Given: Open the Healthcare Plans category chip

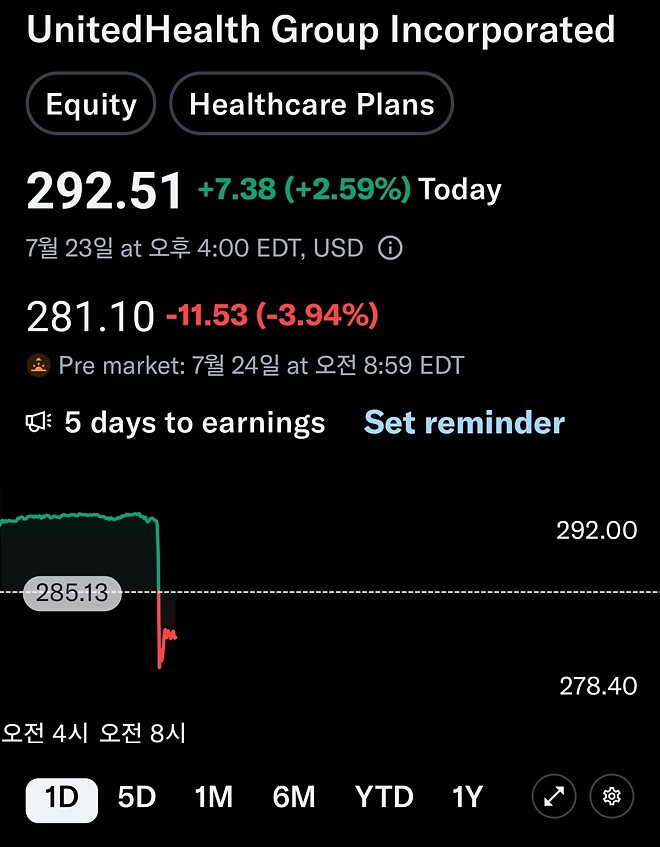Looking at the screenshot, I should 311,105.
